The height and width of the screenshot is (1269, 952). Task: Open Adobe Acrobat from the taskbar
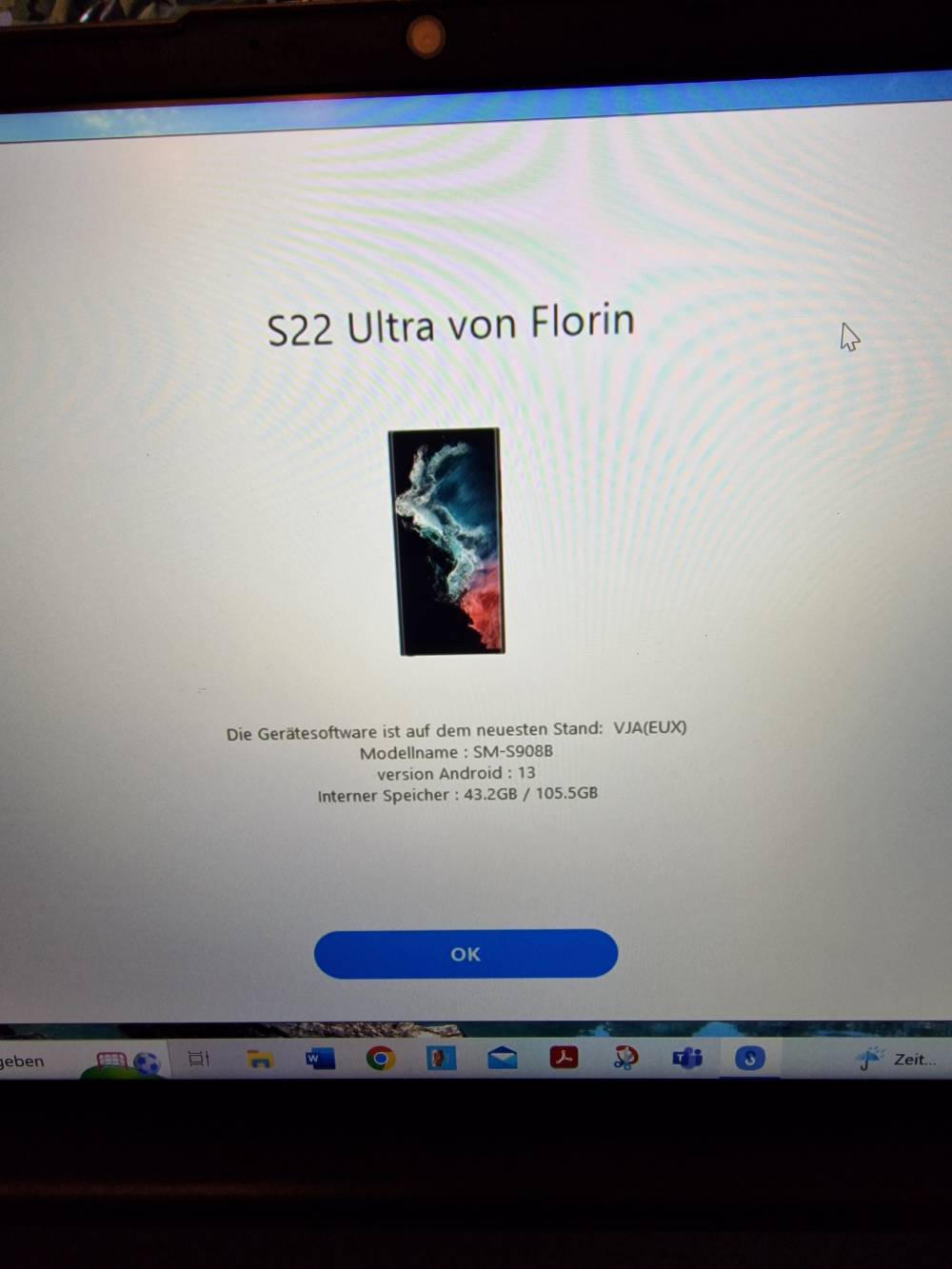tap(564, 1058)
